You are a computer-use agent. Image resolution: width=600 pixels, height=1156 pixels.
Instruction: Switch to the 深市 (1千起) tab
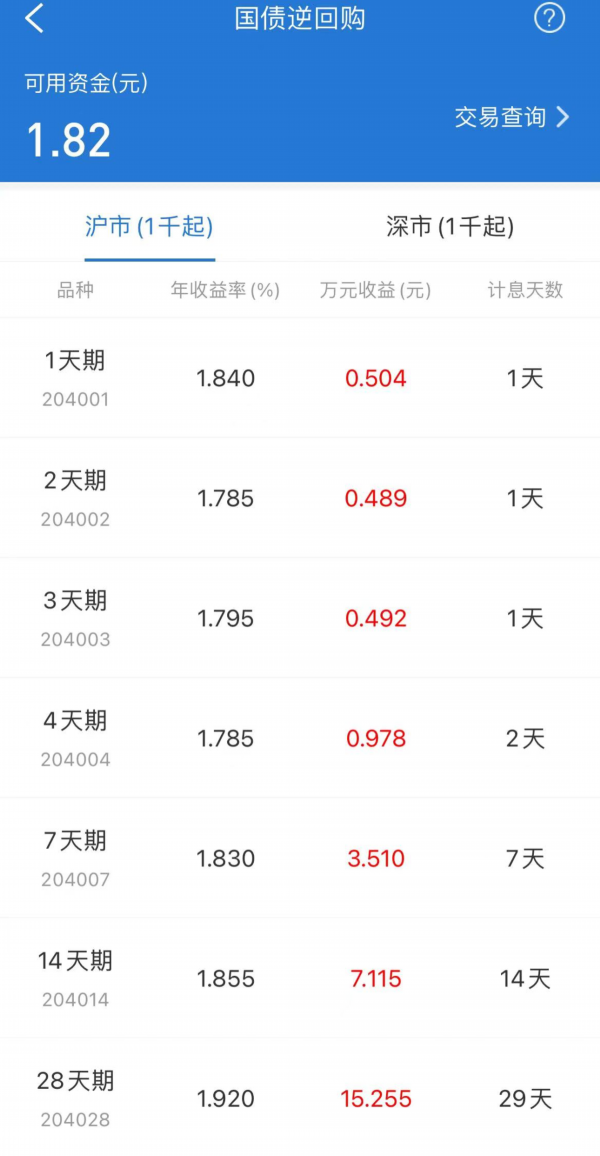tap(450, 226)
